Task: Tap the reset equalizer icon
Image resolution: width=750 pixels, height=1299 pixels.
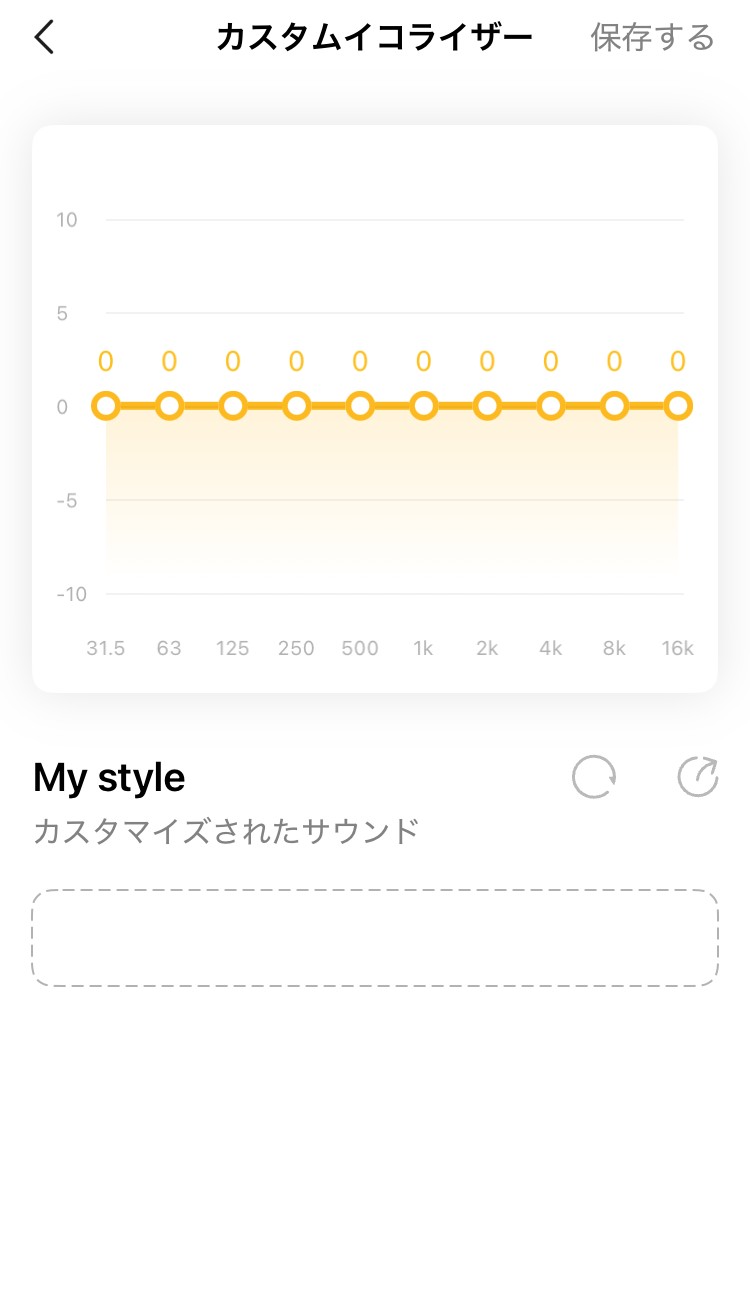Action: (595, 776)
